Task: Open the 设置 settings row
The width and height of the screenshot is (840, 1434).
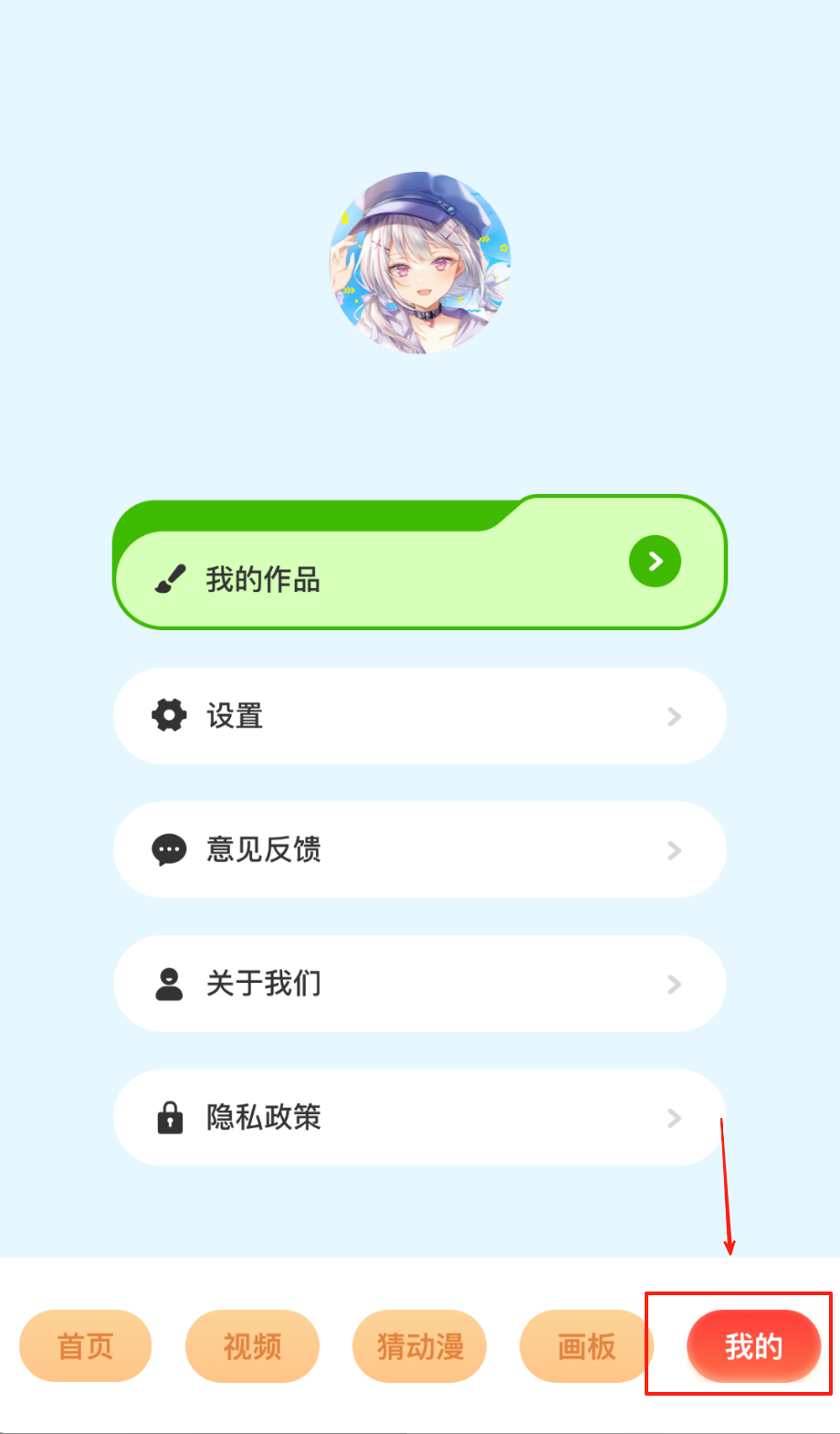Action: point(419,716)
